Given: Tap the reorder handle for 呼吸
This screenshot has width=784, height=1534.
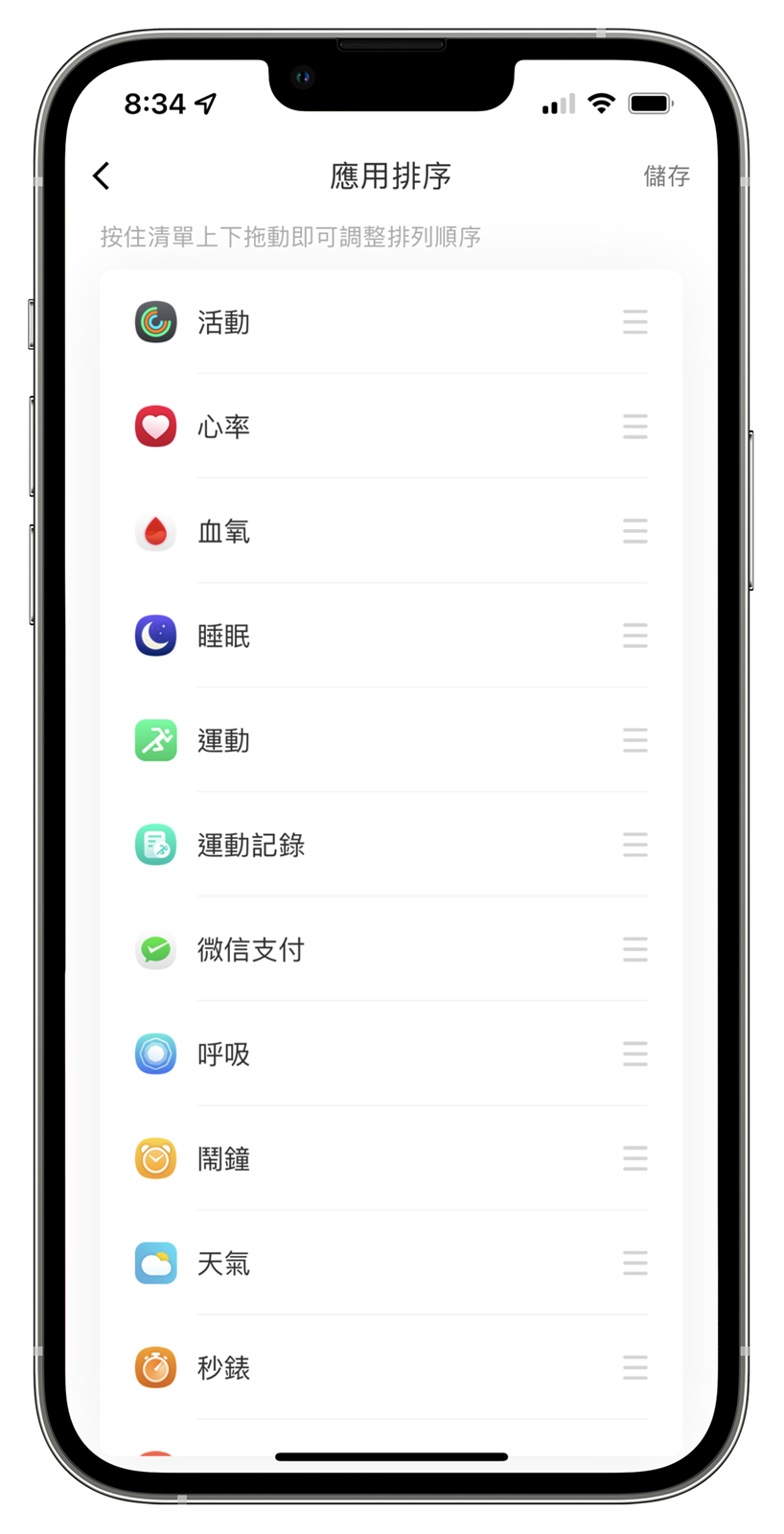Looking at the screenshot, I should coord(634,1054).
